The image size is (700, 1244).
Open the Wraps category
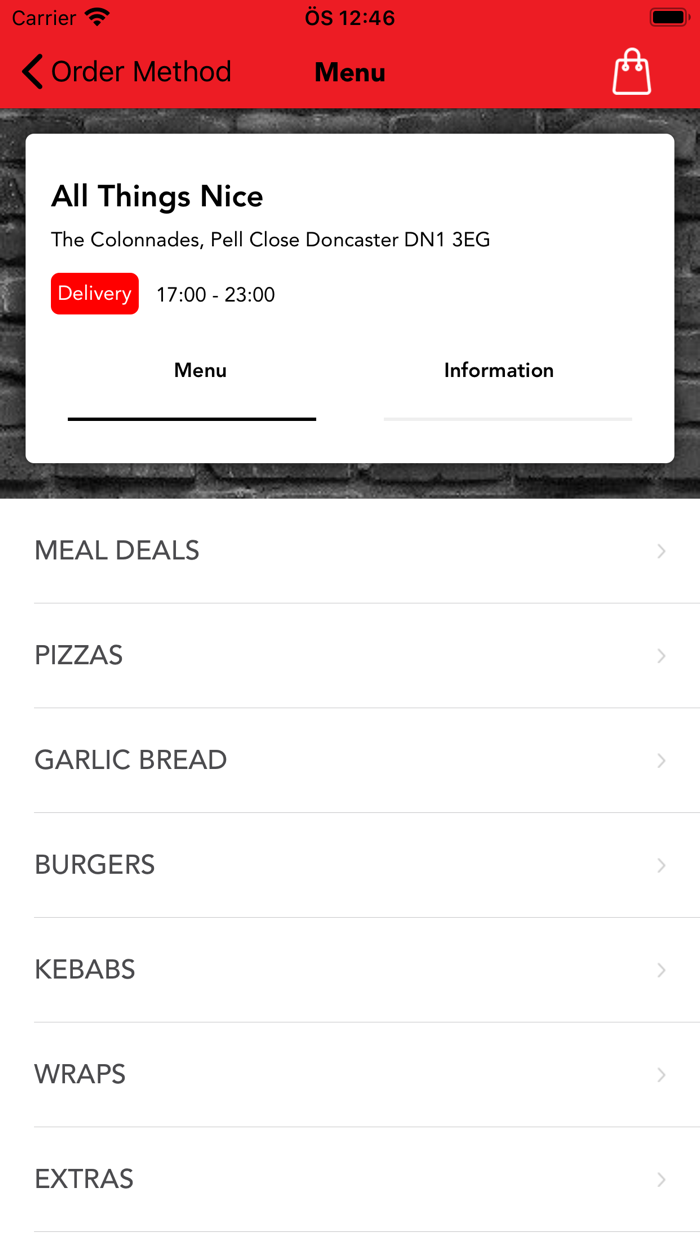click(350, 1074)
